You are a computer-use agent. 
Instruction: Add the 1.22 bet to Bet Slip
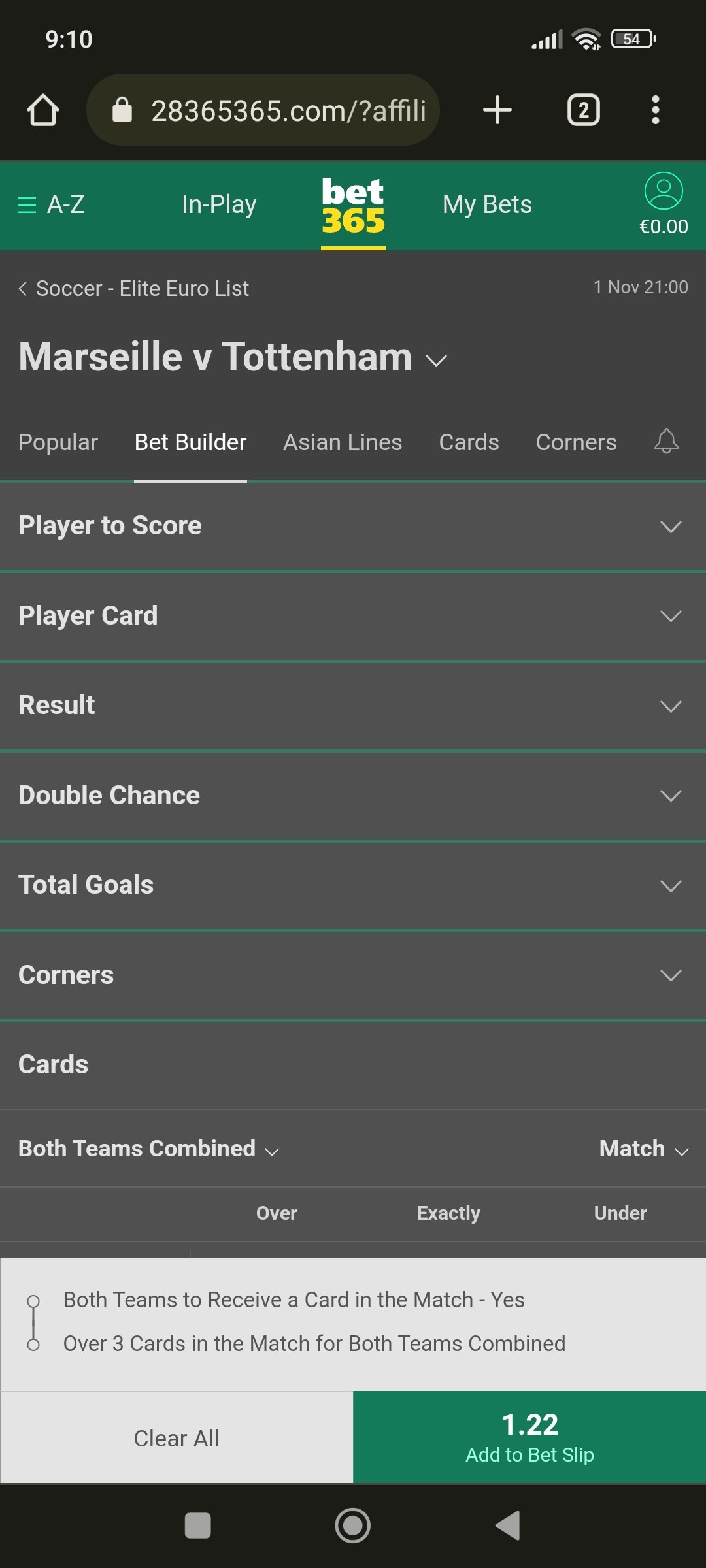pos(529,1438)
